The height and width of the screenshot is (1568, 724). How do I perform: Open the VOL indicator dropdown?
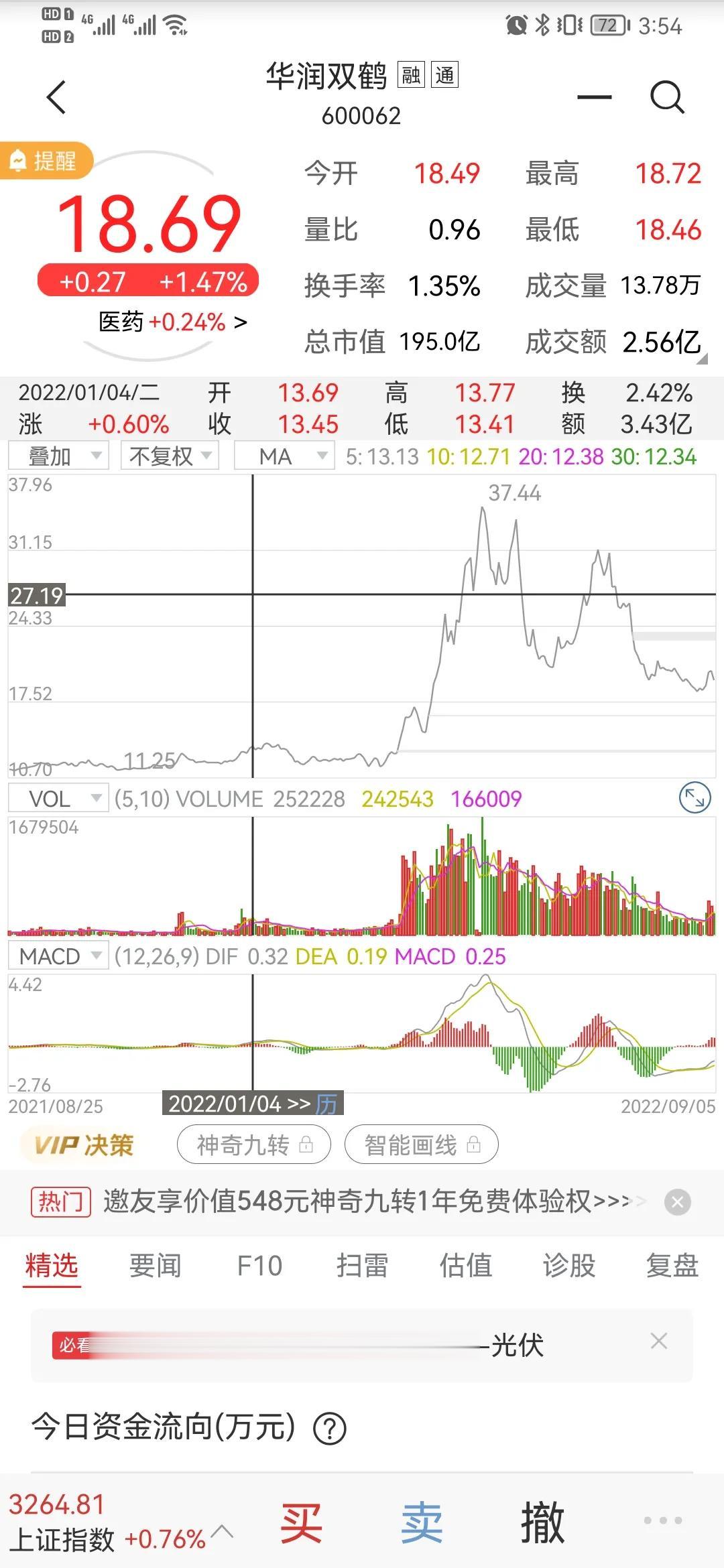click(58, 798)
